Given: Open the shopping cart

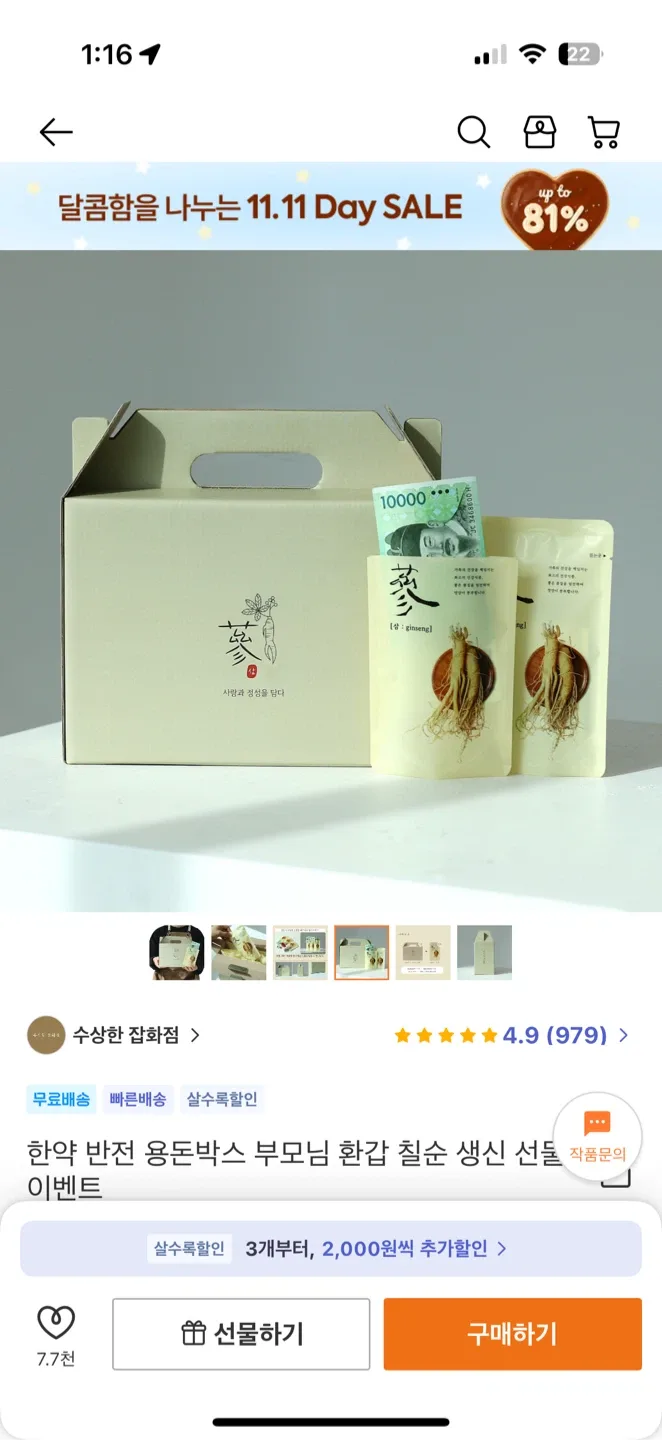Looking at the screenshot, I should click(x=604, y=132).
